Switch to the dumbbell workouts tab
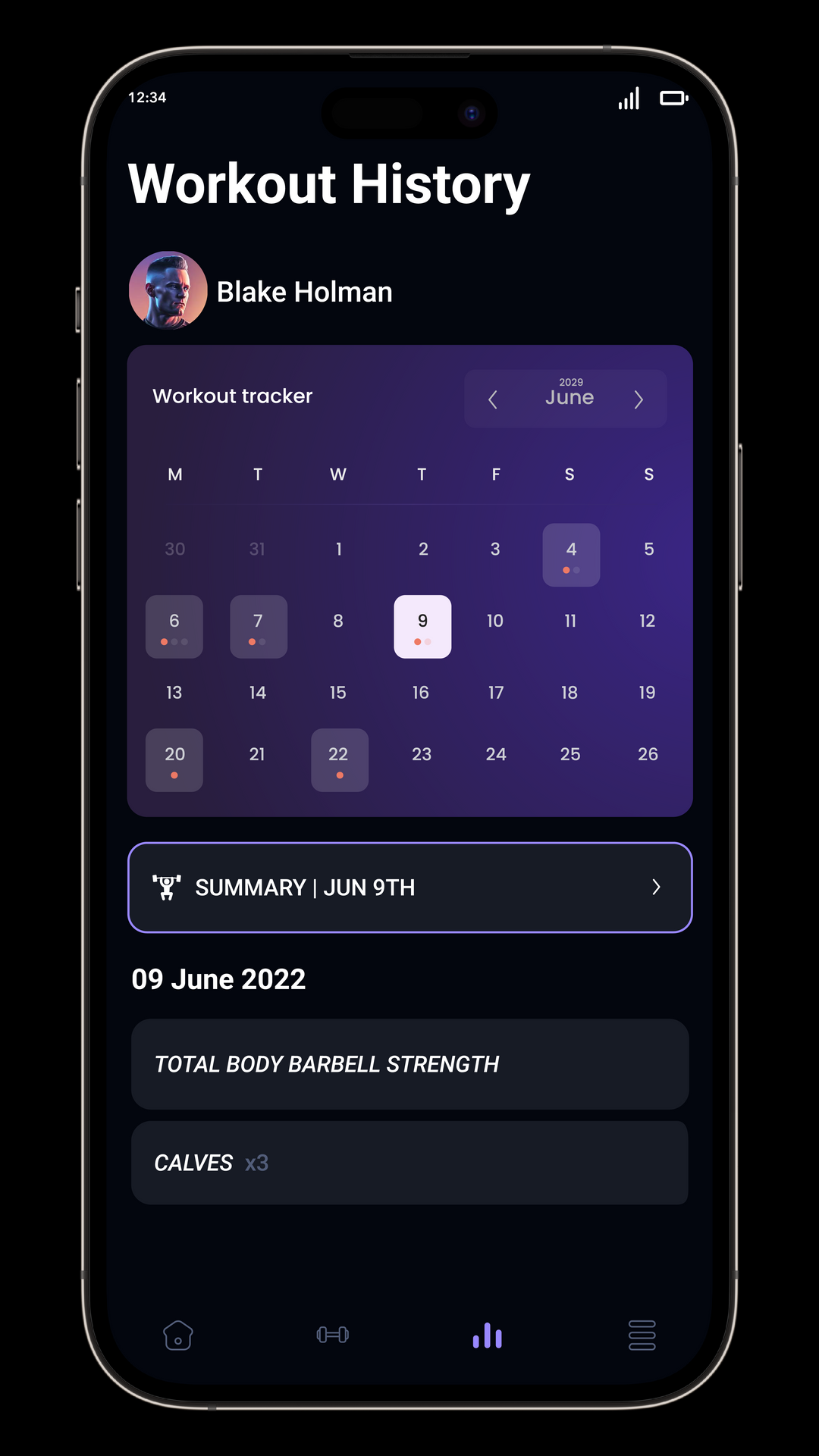 point(333,1335)
